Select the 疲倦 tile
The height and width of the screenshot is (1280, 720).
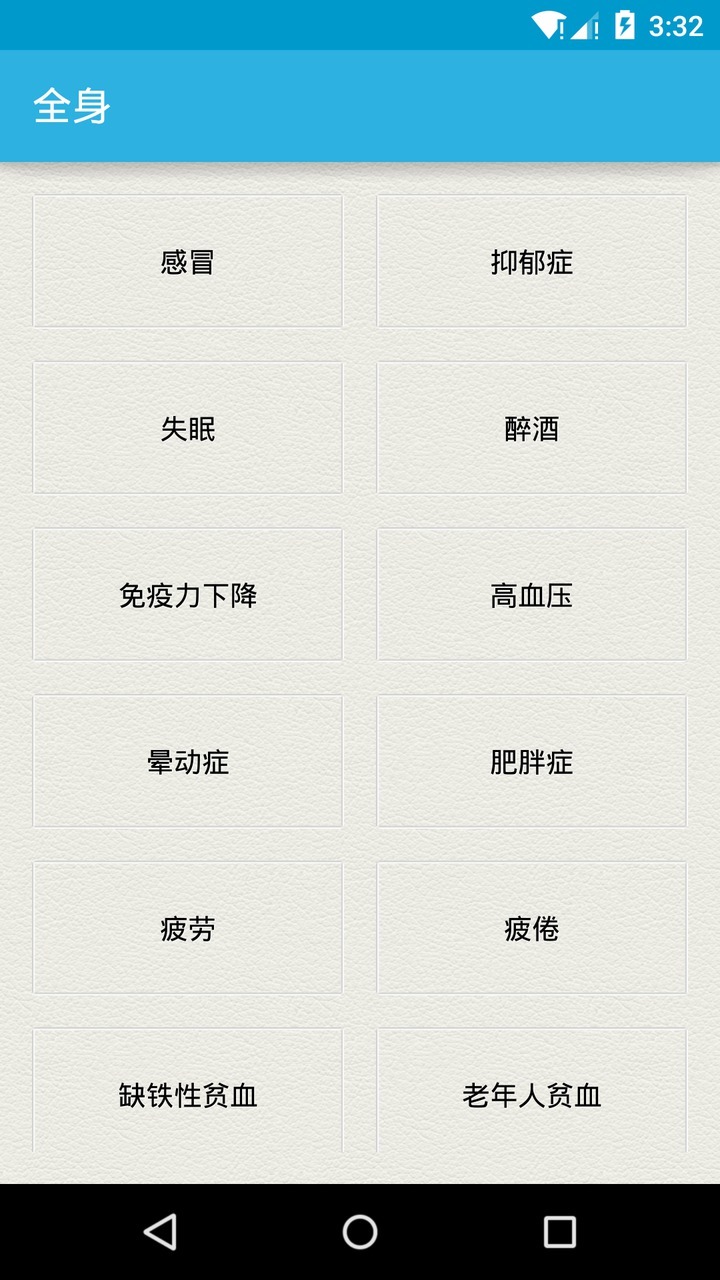tap(531, 929)
